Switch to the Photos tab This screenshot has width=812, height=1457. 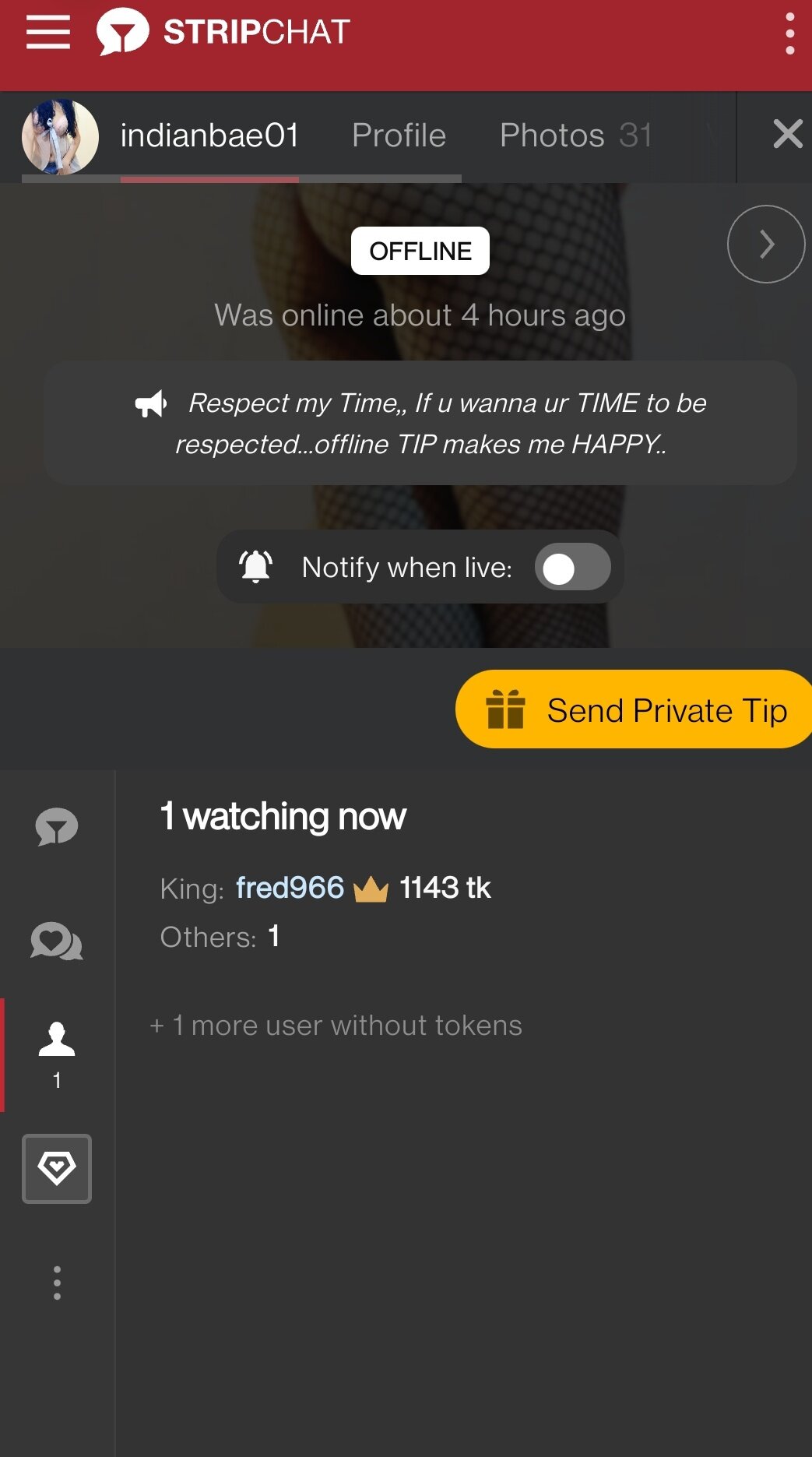(x=575, y=135)
